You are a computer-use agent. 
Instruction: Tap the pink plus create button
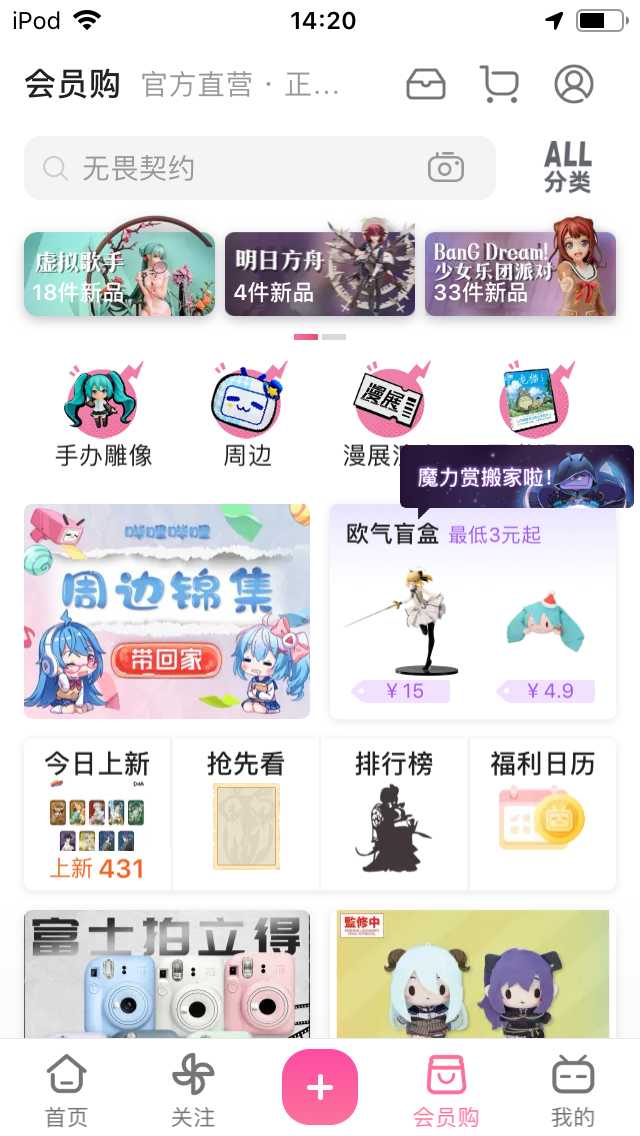tap(319, 1087)
